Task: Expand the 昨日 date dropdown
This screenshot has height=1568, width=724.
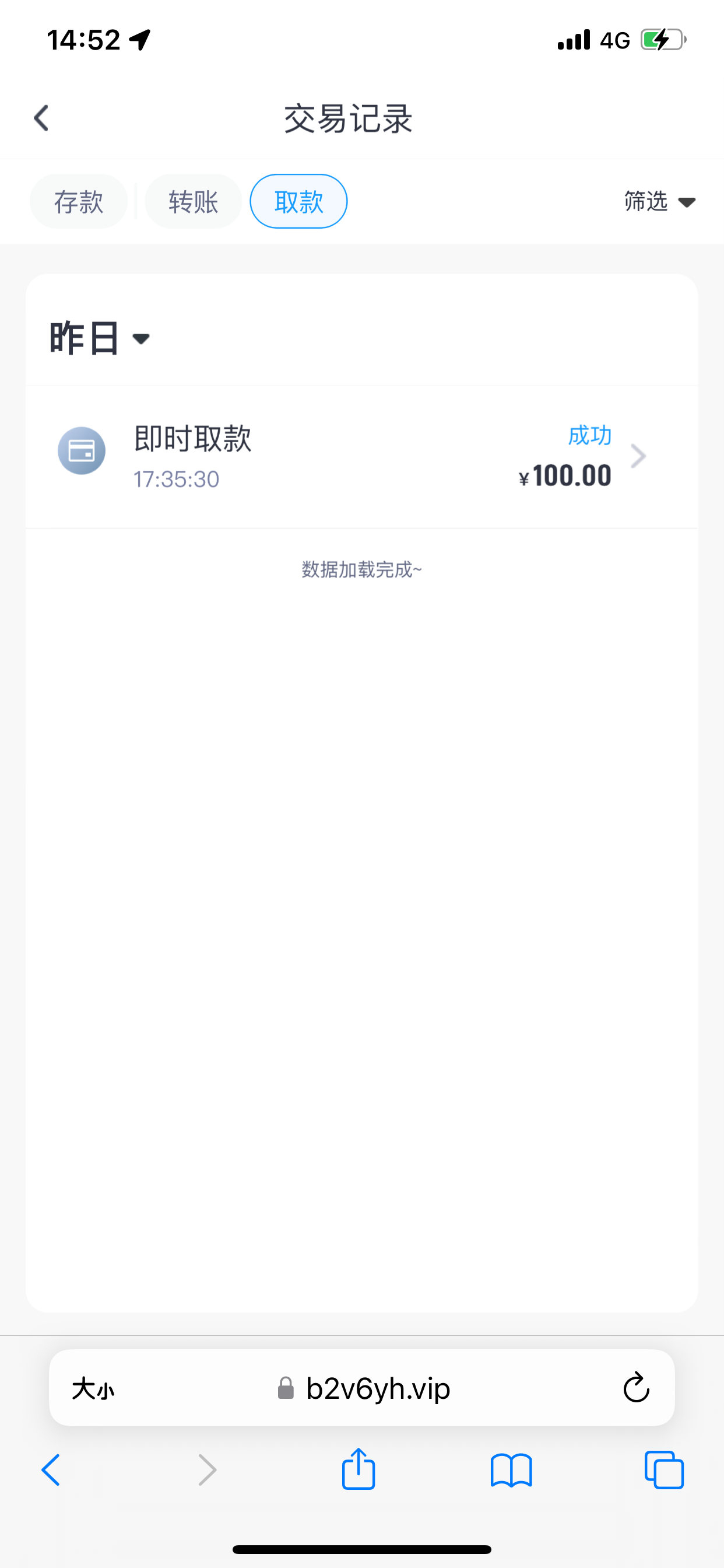Action: click(99, 338)
